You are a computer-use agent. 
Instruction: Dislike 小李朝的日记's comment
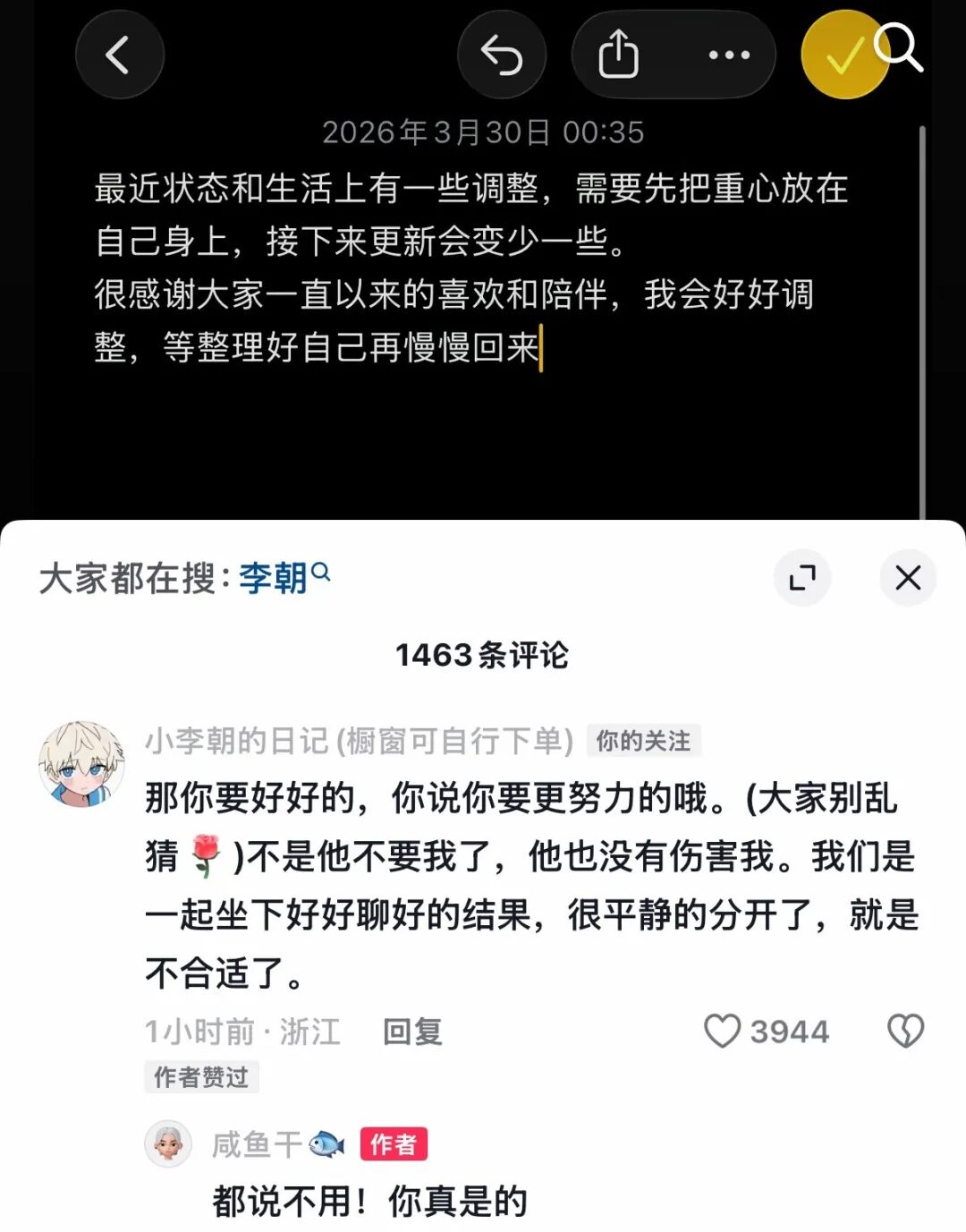pos(904,1031)
